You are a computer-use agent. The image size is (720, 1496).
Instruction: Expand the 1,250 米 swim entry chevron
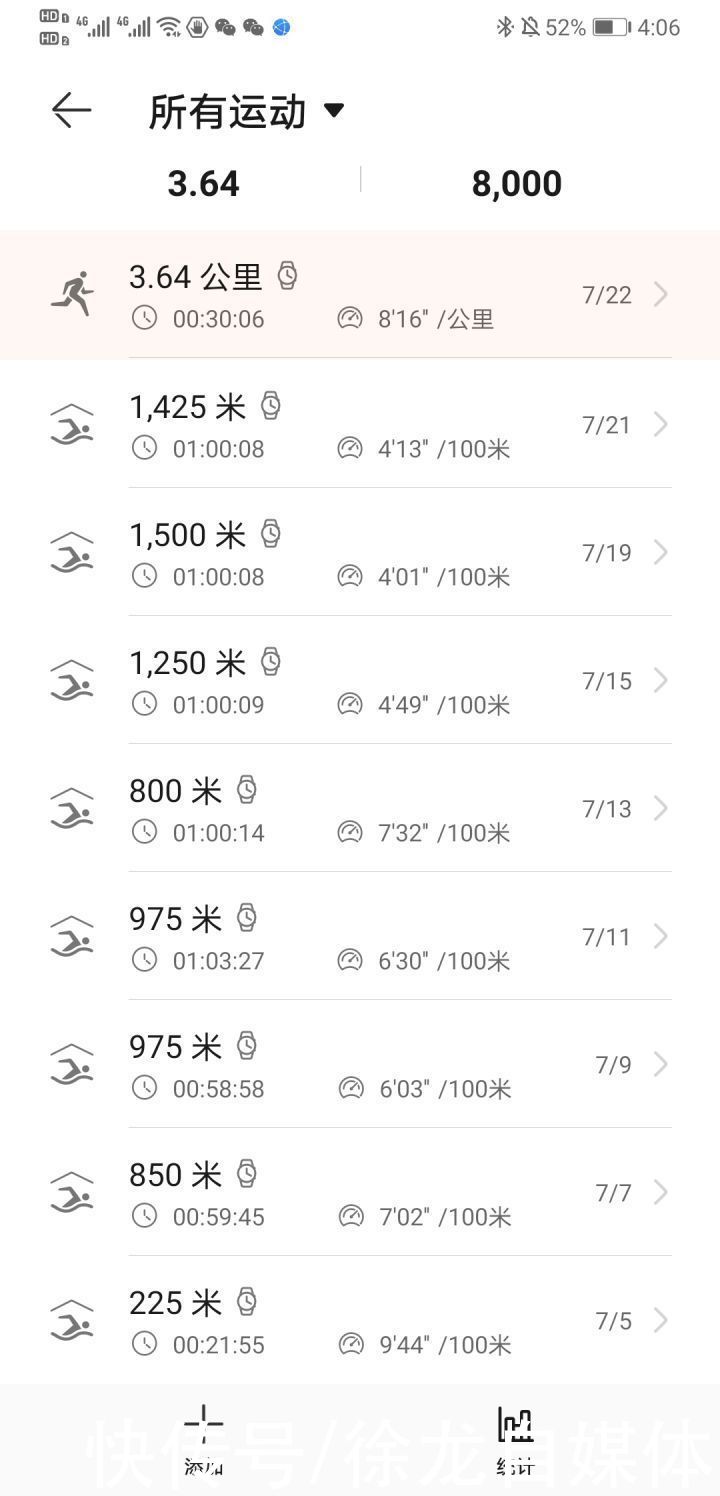[x=660, y=680]
